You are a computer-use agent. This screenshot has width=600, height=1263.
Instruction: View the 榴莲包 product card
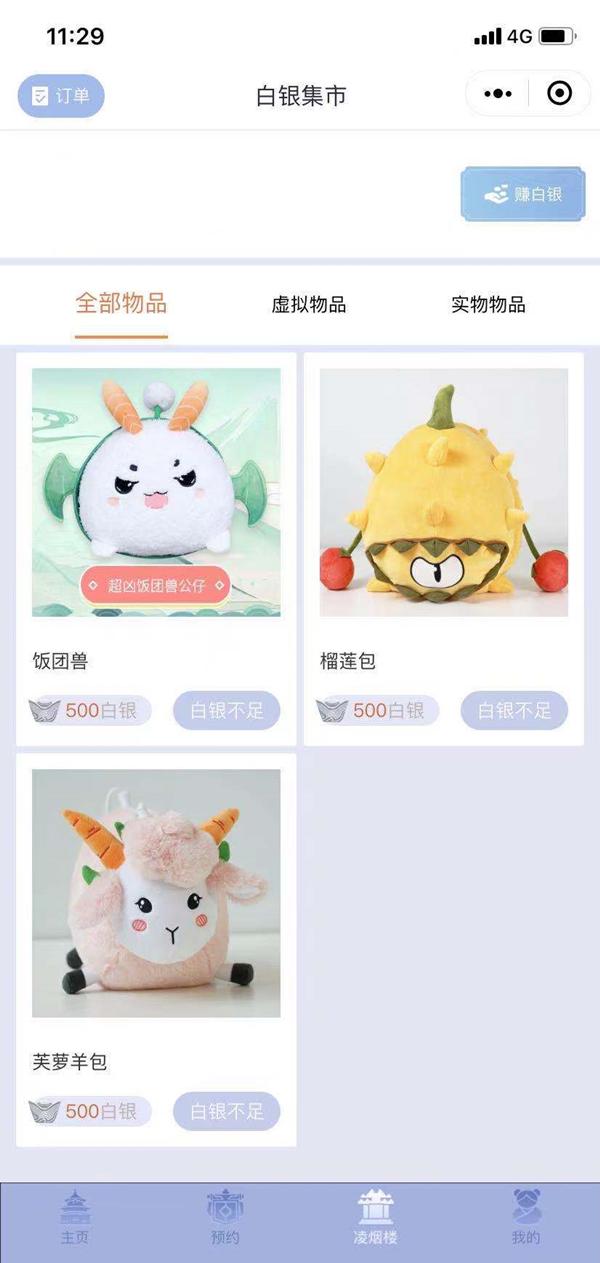pyautogui.click(x=444, y=493)
